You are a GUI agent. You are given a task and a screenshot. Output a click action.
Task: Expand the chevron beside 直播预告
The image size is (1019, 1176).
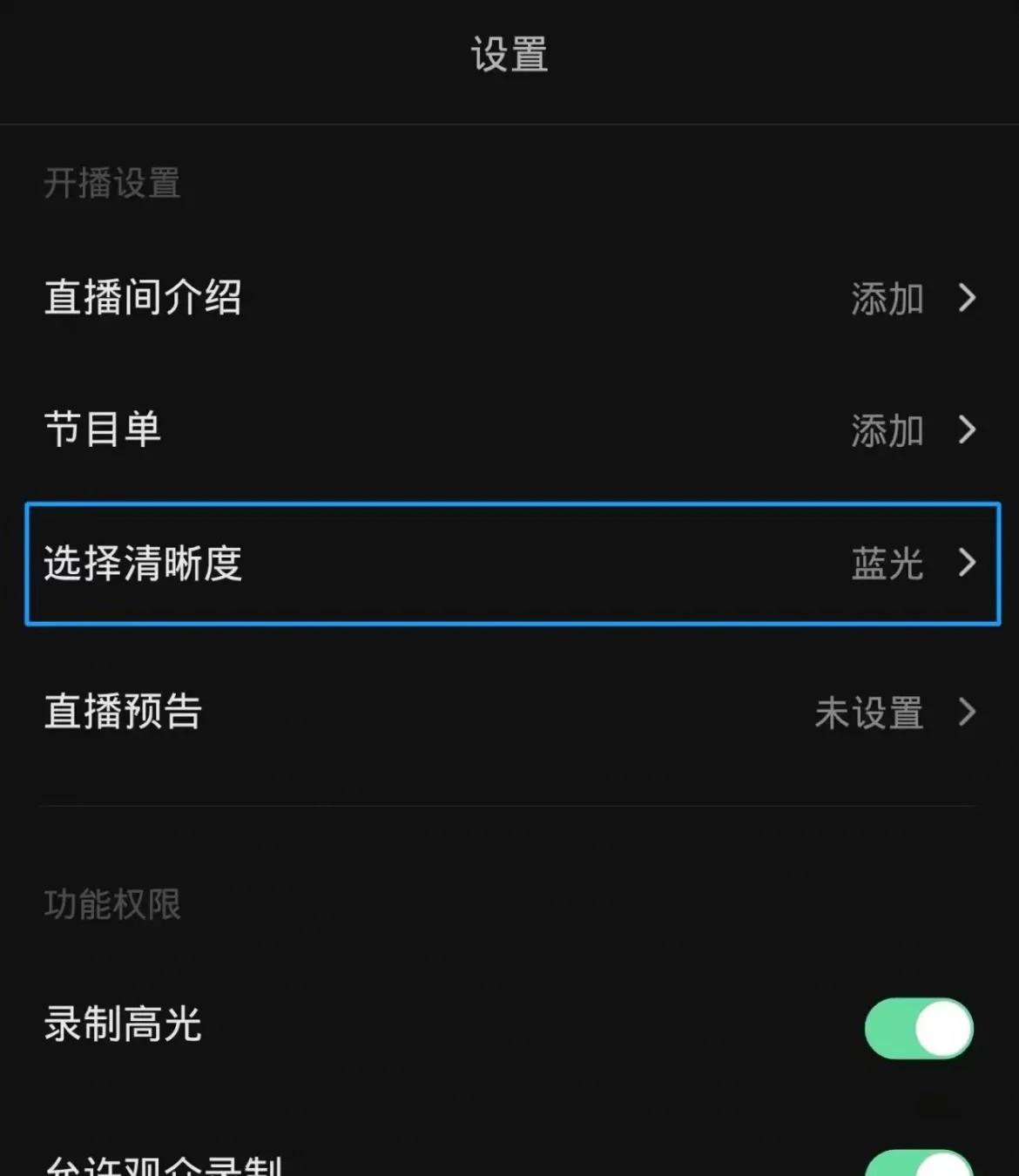click(967, 713)
